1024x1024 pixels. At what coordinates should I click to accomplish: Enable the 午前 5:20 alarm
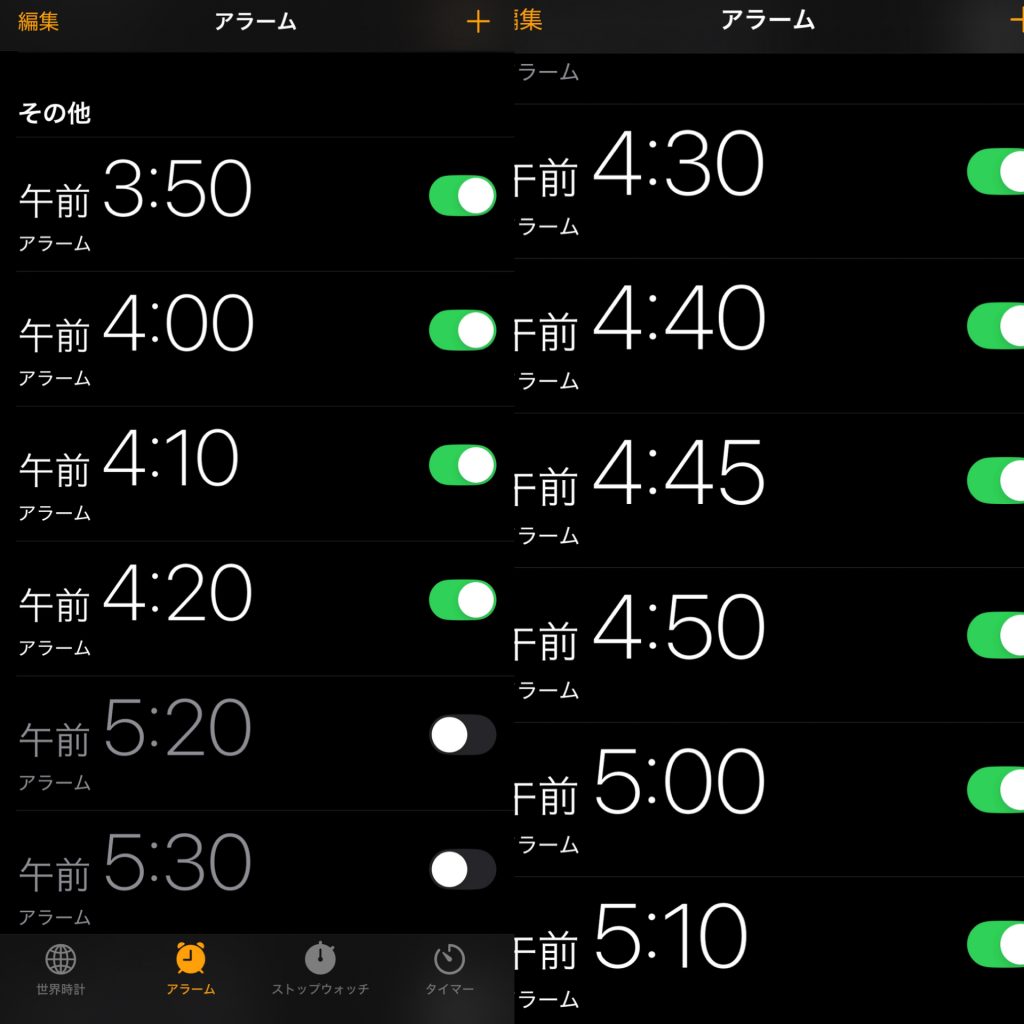click(462, 735)
